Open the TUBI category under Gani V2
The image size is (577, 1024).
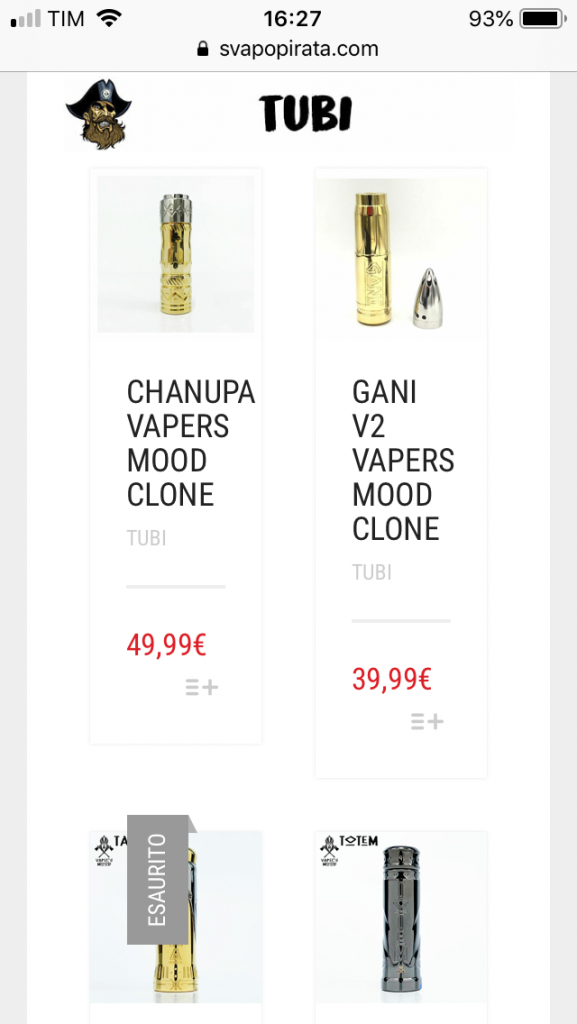point(372,572)
